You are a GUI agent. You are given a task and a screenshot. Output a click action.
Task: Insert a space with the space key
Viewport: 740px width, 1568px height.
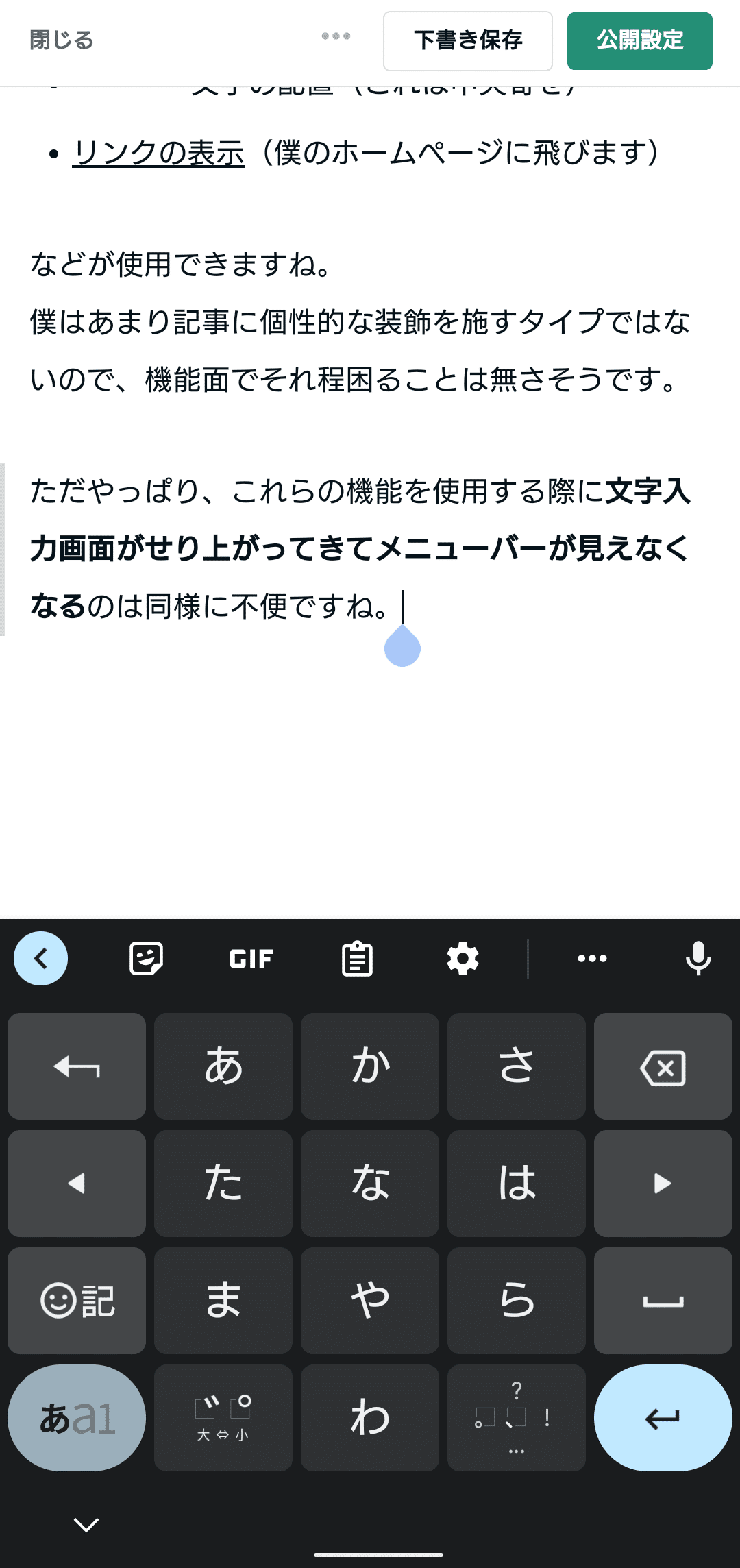[x=663, y=1301]
